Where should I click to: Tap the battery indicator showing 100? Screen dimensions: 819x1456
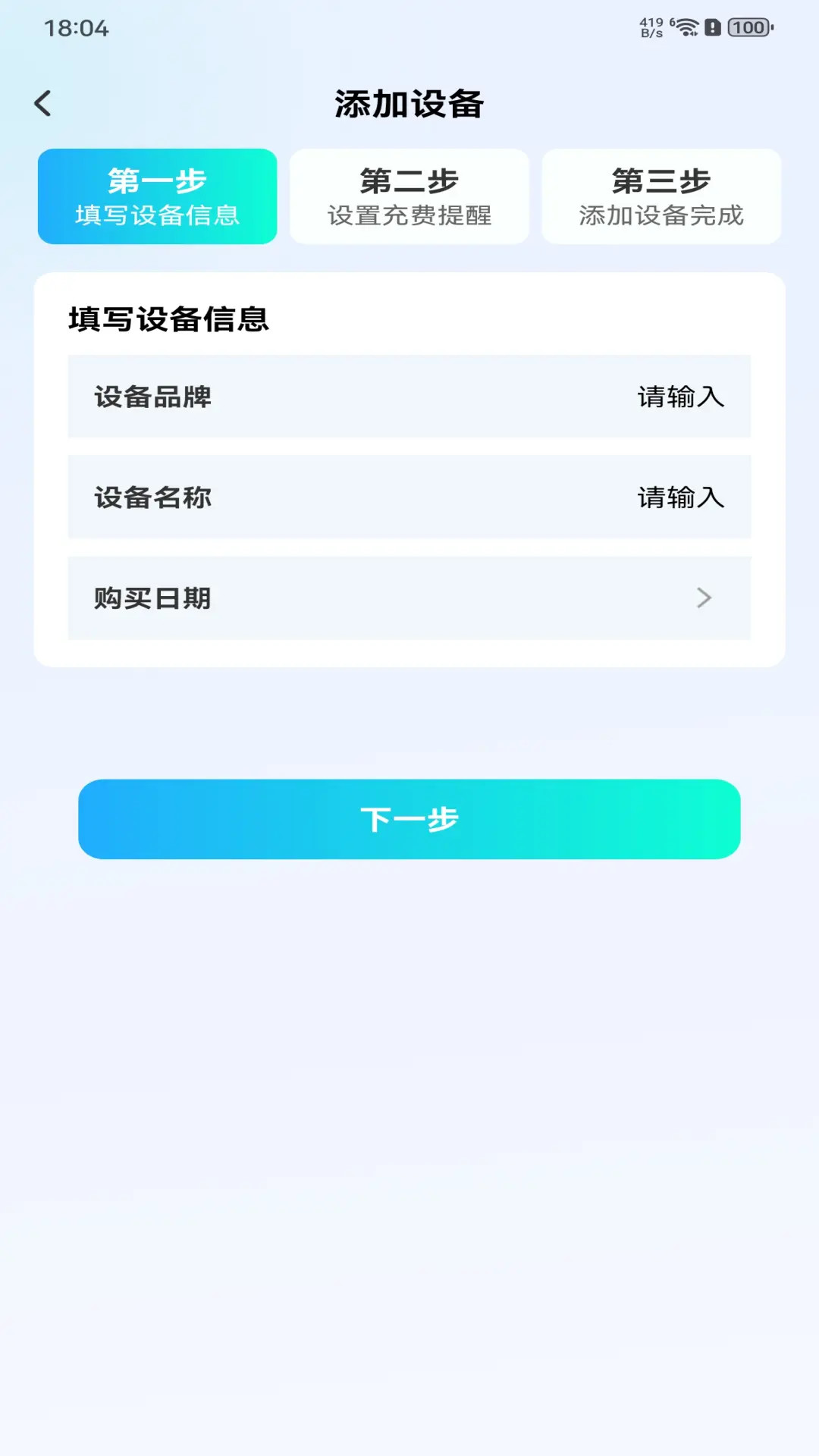coord(749,26)
